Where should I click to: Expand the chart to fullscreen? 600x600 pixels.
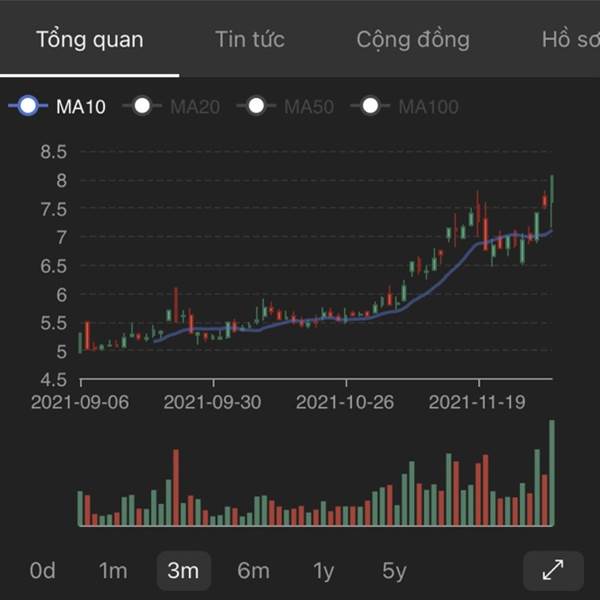[x=553, y=571]
